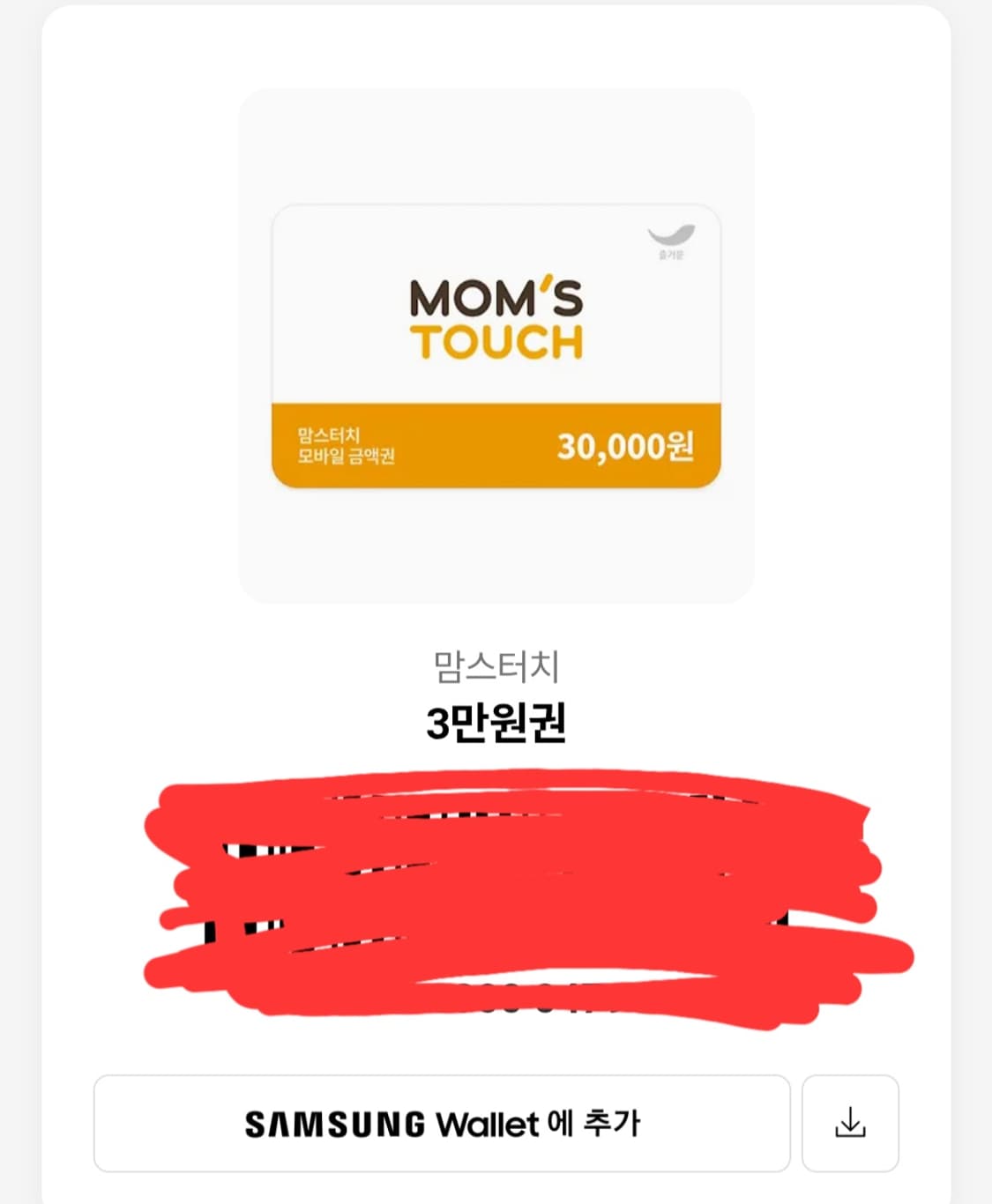Tap the '즐거운' label under the smile icon
The height and width of the screenshot is (1204, 992).
pos(670,254)
